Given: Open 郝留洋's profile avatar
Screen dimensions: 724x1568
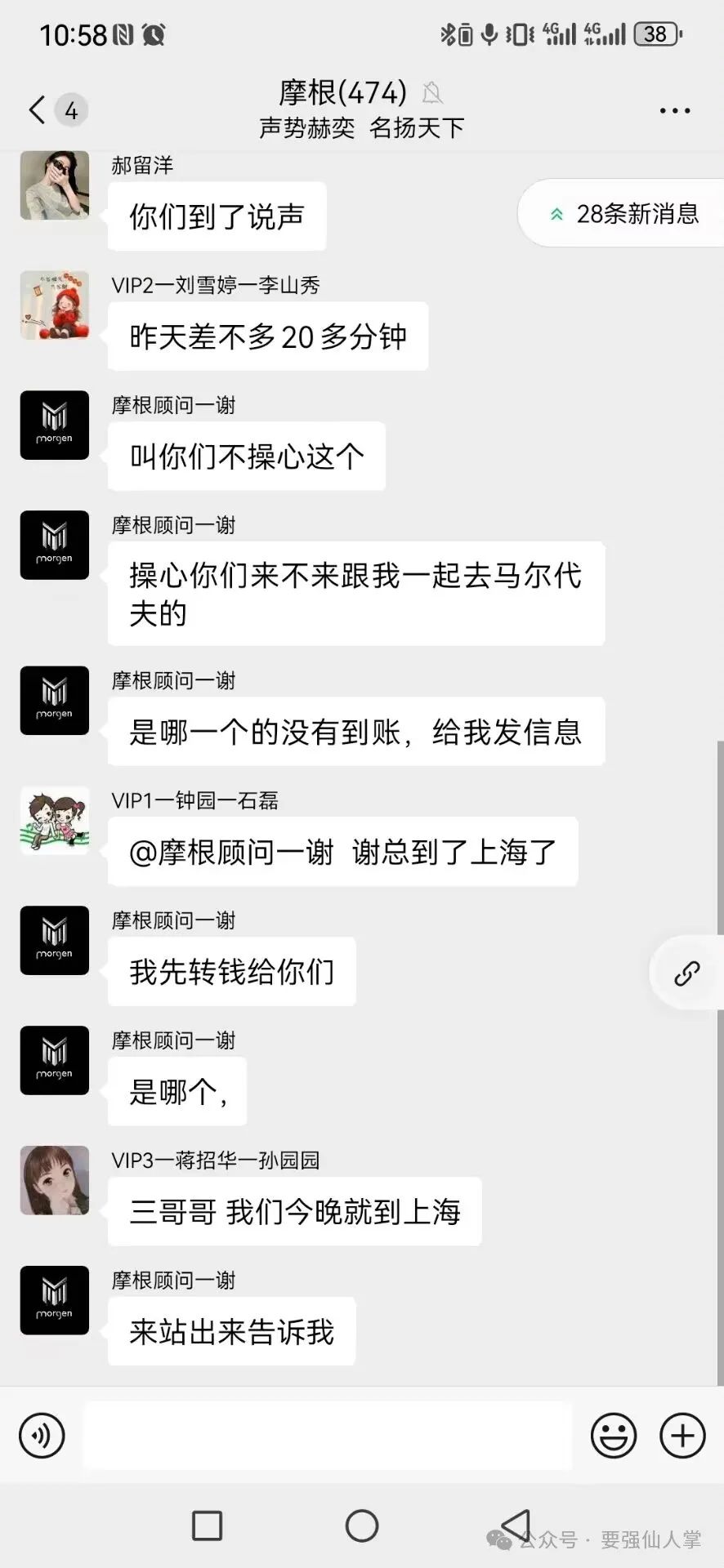Looking at the screenshot, I should point(55,185).
